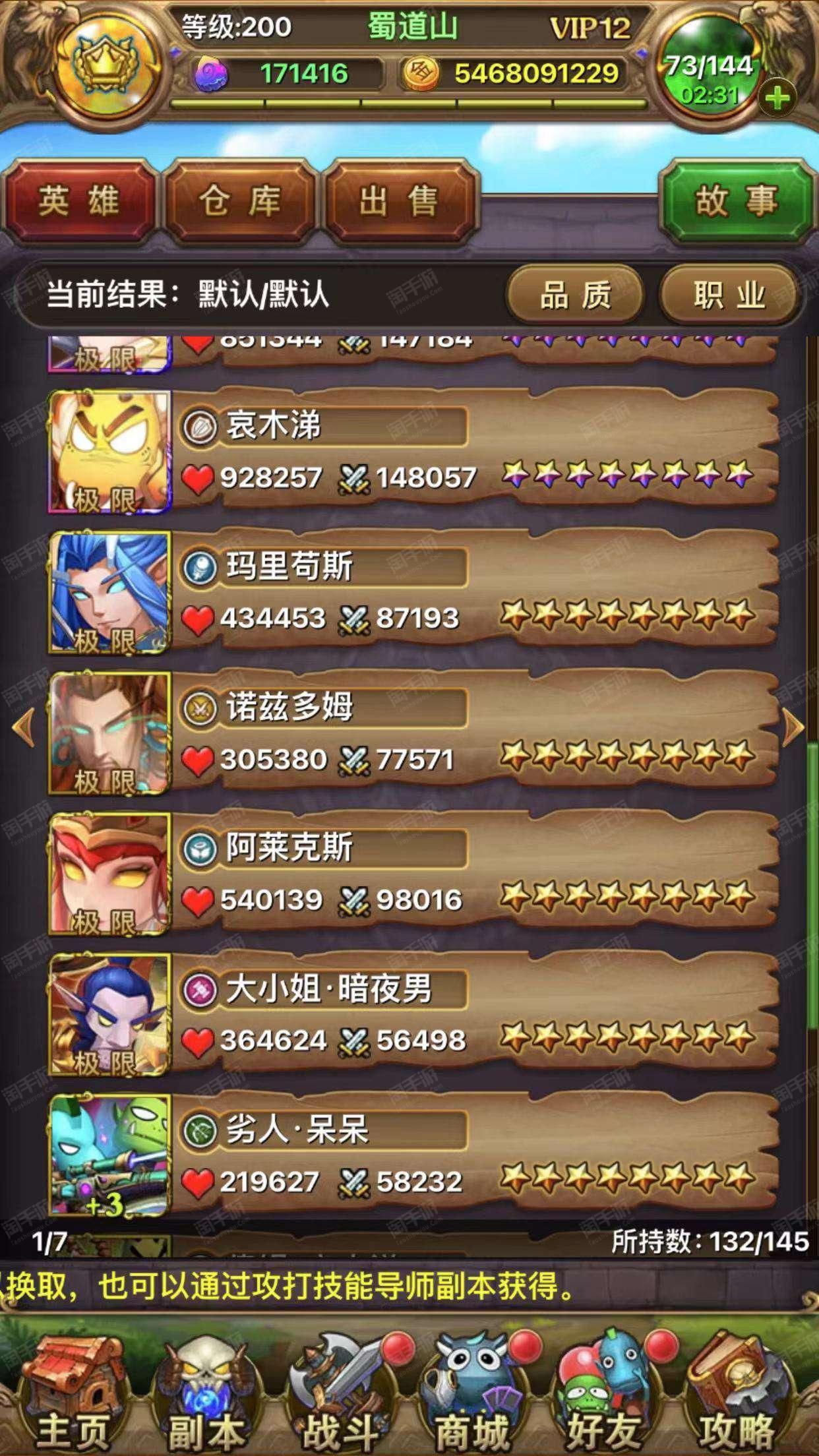Switch to the 出售 tab
The image size is (819, 1456).
click(400, 200)
